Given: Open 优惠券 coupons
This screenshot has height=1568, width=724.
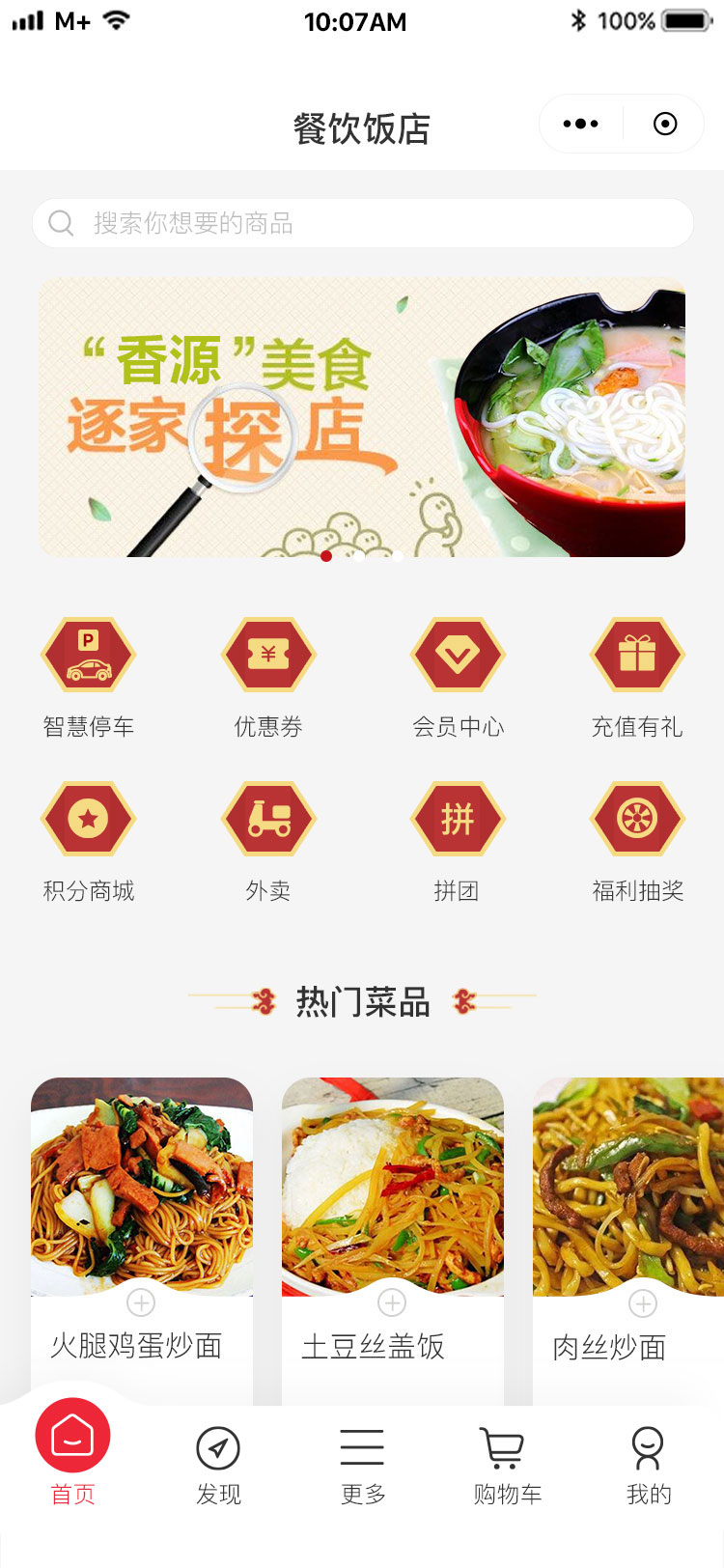Looking at the screenshot, I should (268, 677).
